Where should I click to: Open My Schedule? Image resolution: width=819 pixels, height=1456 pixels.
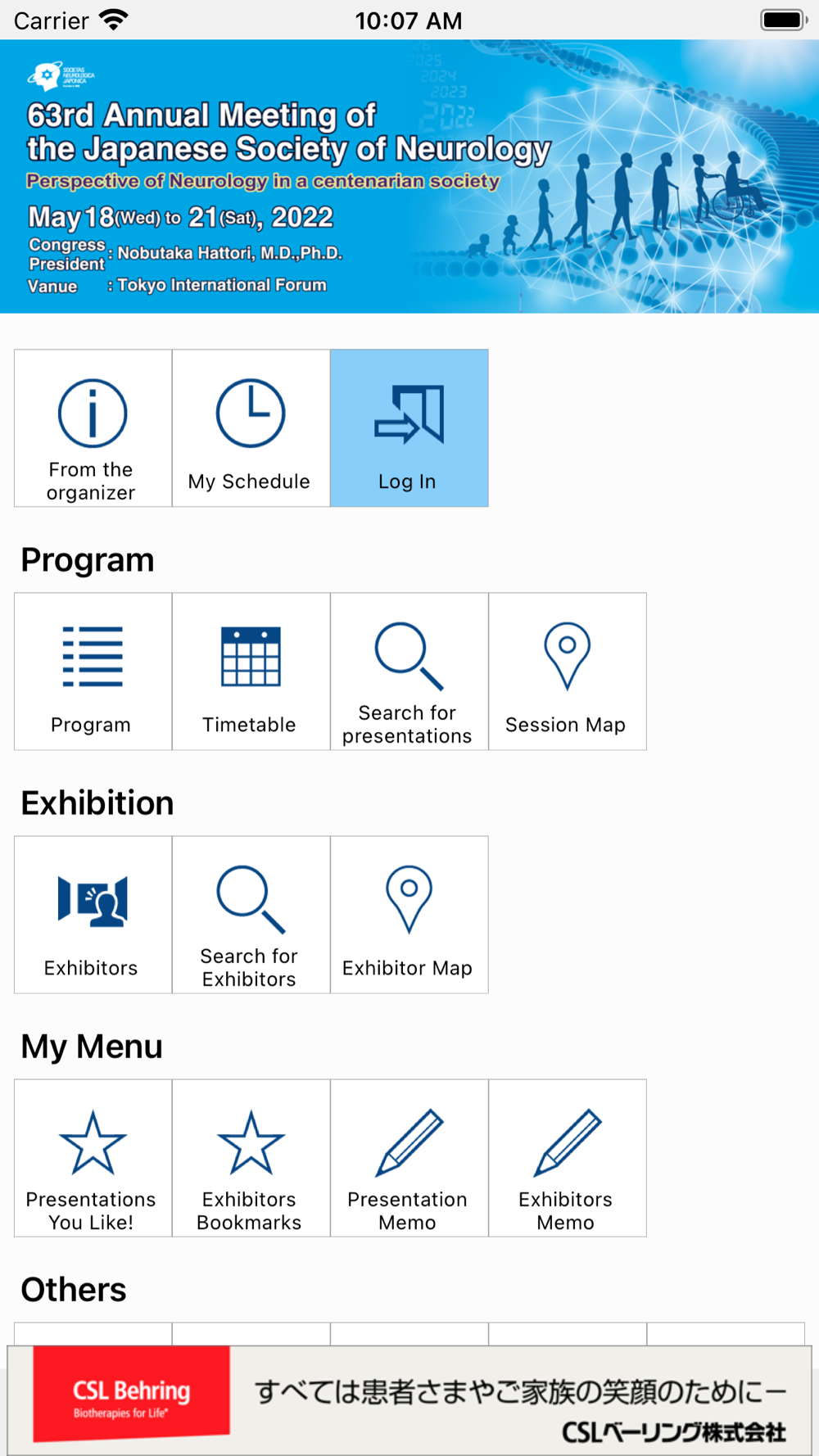click(251, 428)
